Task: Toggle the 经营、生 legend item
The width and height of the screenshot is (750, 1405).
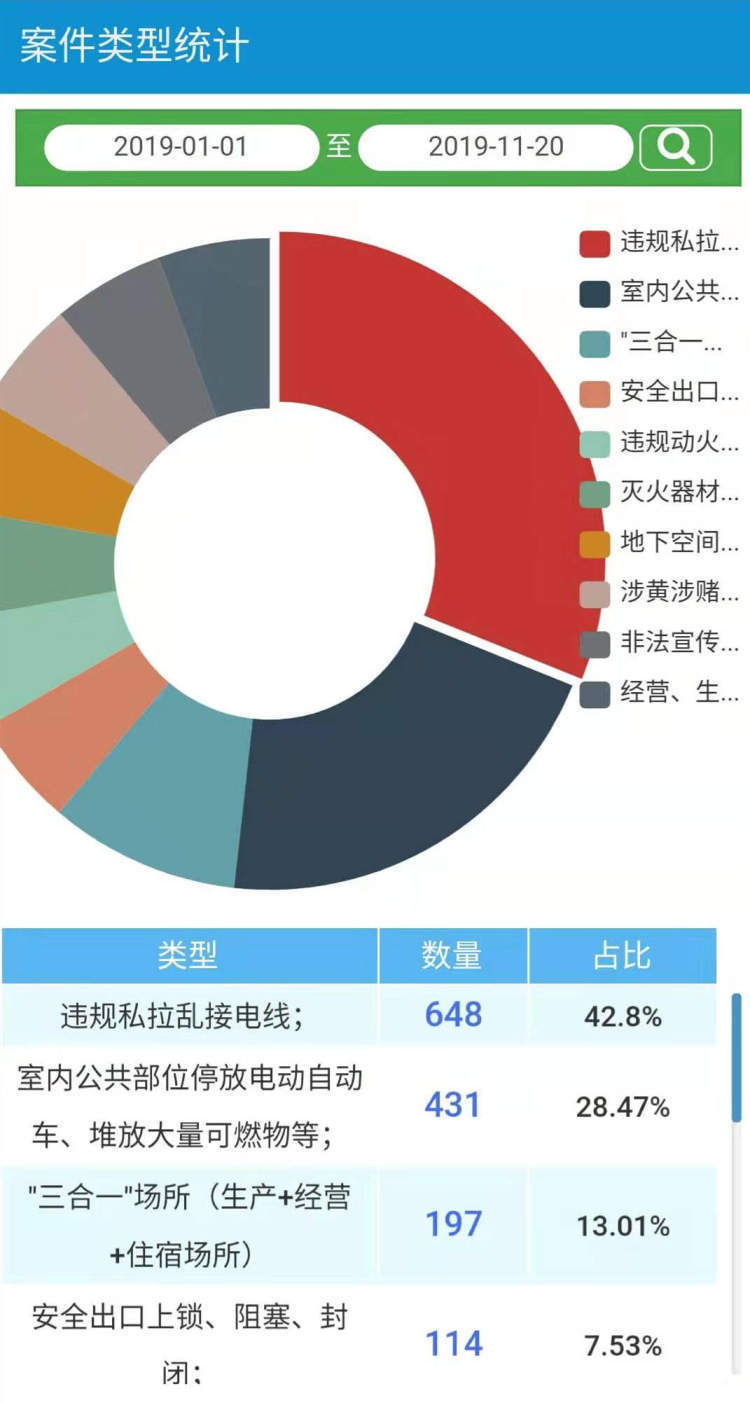Action: point(660,692)
